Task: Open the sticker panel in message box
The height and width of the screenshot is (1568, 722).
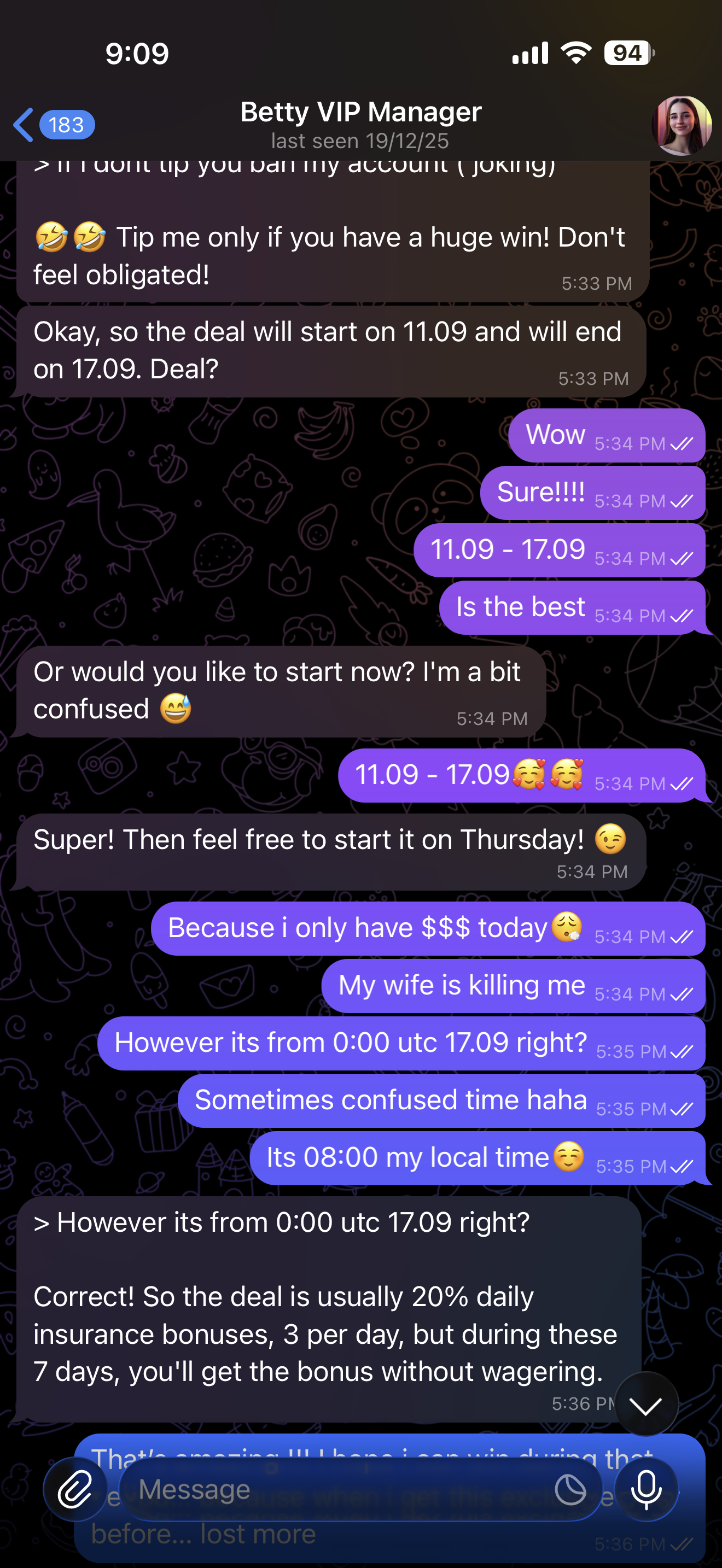Action: (570, 1489)
